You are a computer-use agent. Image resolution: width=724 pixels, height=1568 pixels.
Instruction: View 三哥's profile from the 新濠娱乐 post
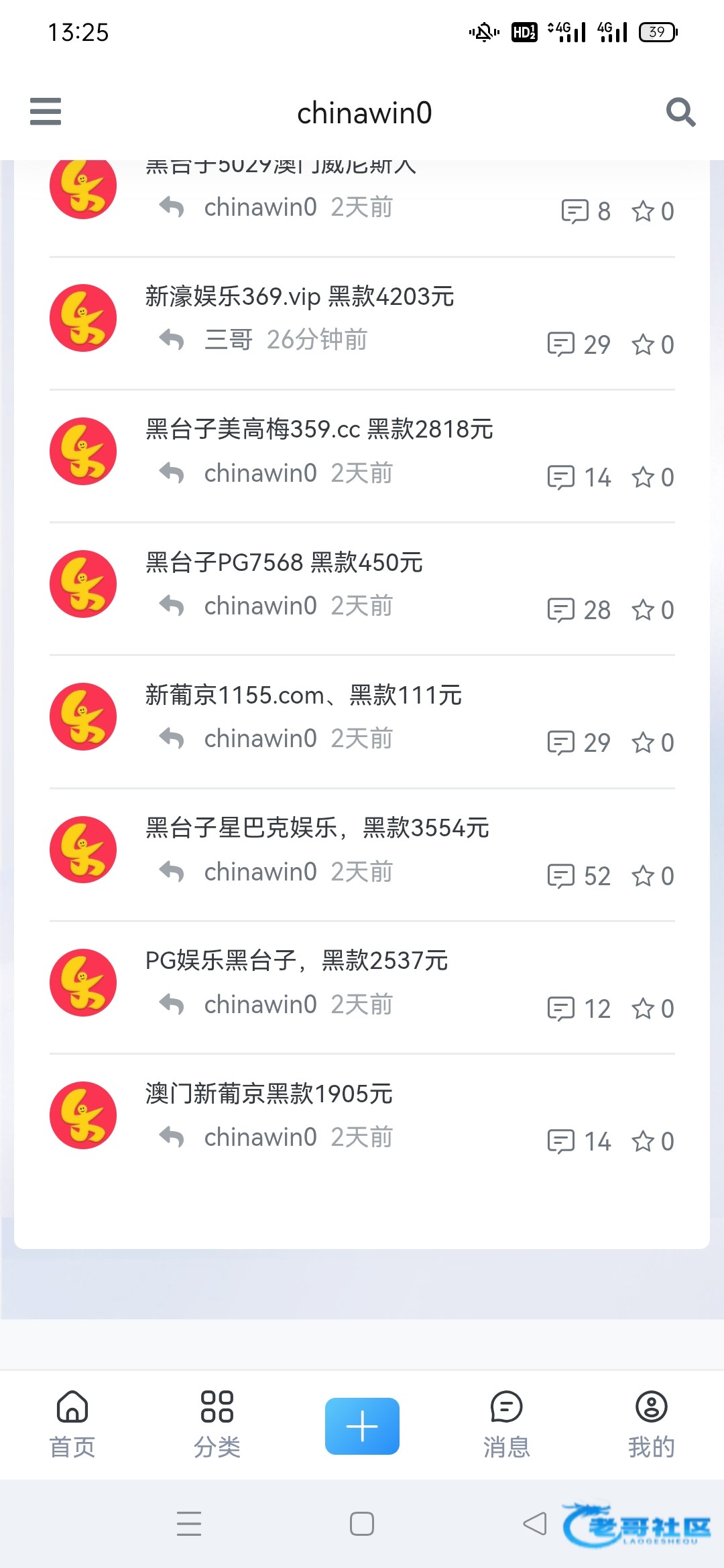click(229, 340)
